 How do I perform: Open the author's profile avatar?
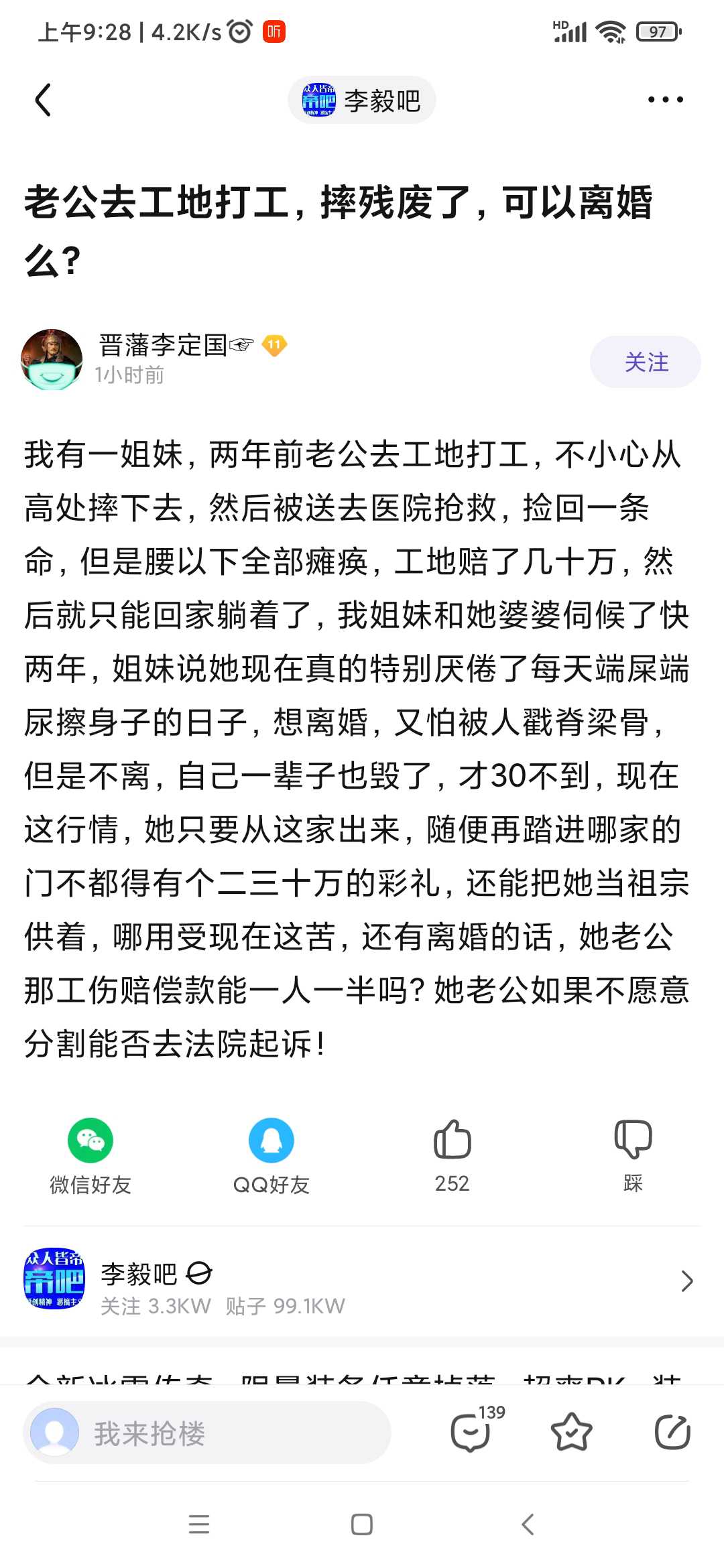pyautogui.click(x=52, y=360)
